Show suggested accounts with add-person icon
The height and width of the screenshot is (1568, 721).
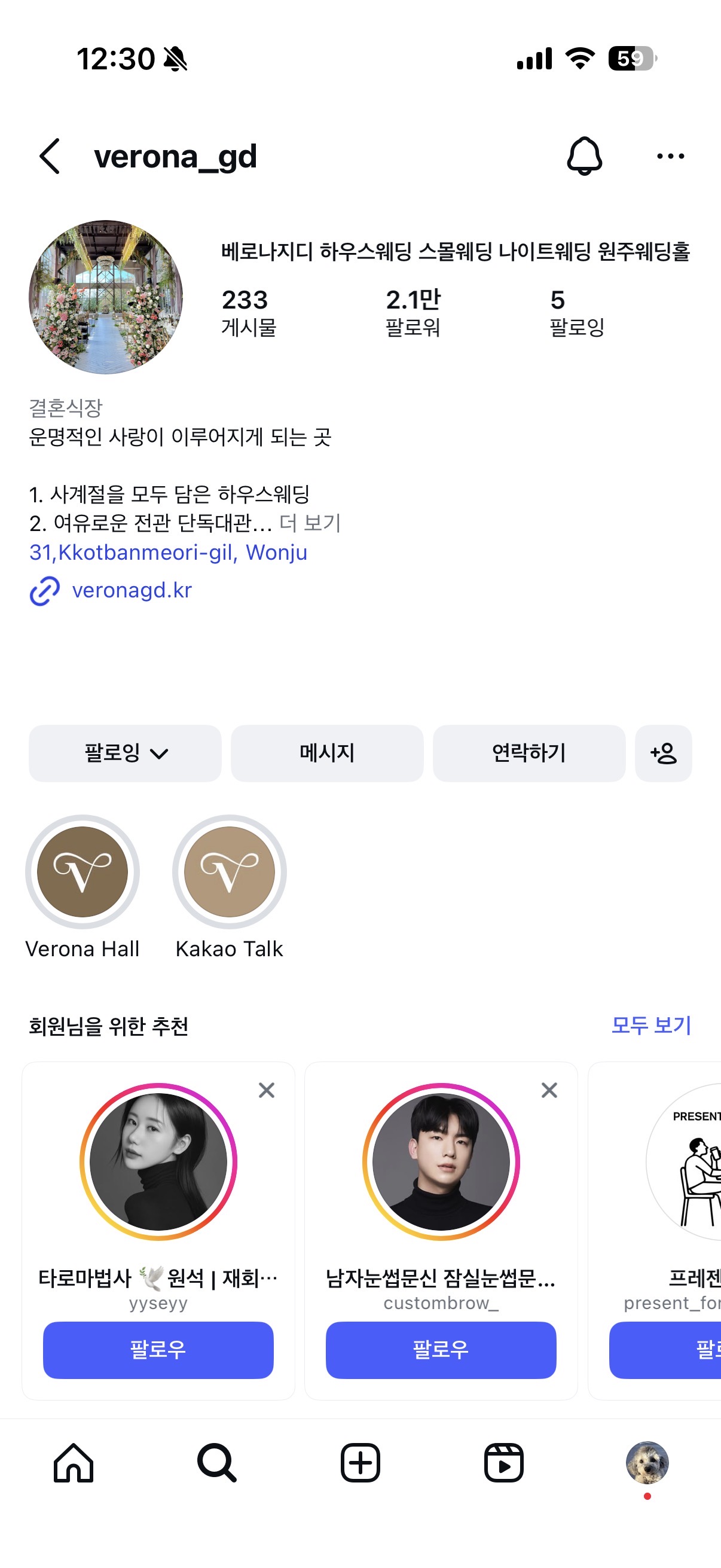pyautogui.click(x=663, y=753)
